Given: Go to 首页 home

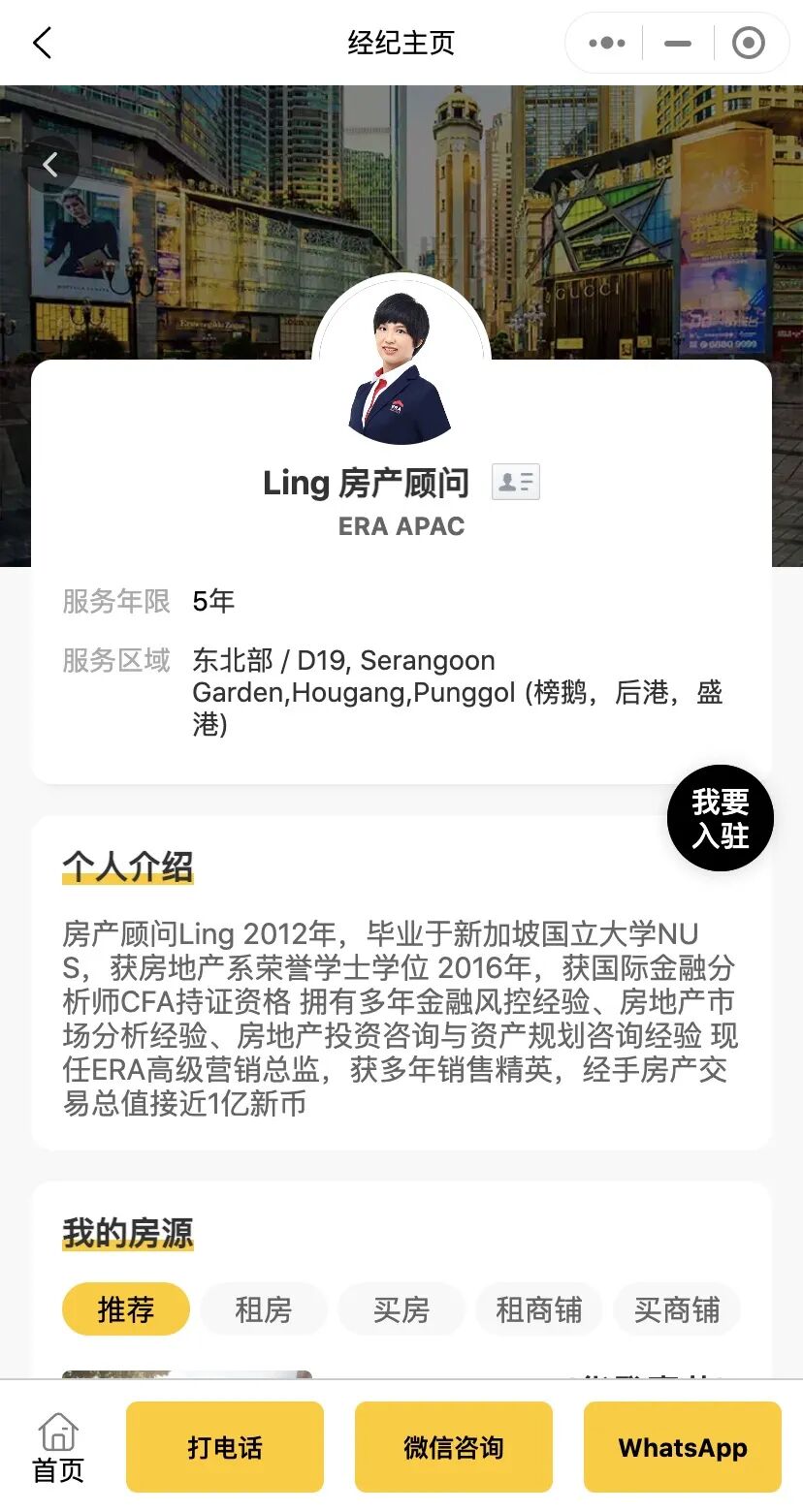Looking at the screenshot, I should [x=58, y=1448].
